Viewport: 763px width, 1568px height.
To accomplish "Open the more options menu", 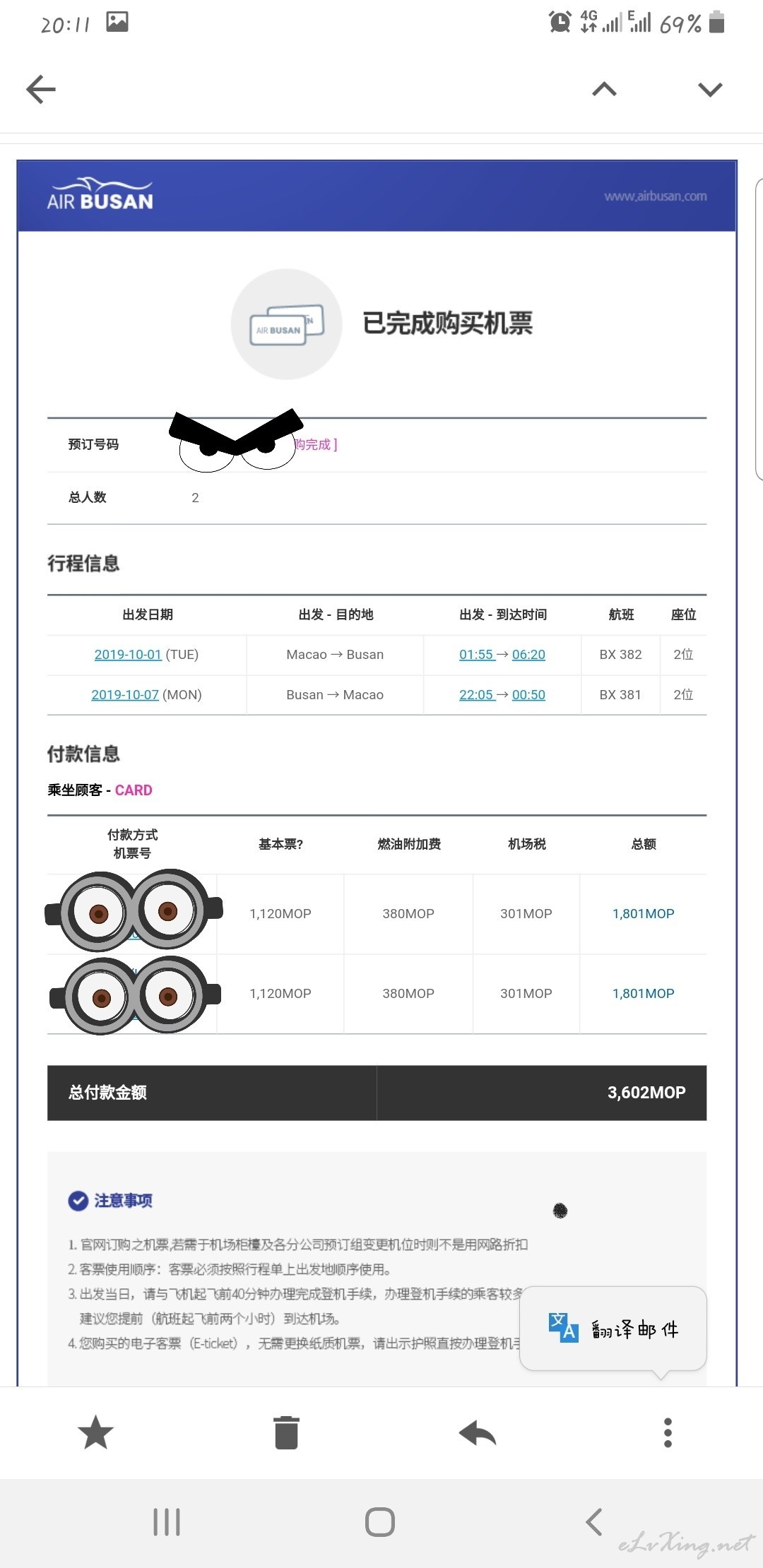I will click(x=668, y=1432).
